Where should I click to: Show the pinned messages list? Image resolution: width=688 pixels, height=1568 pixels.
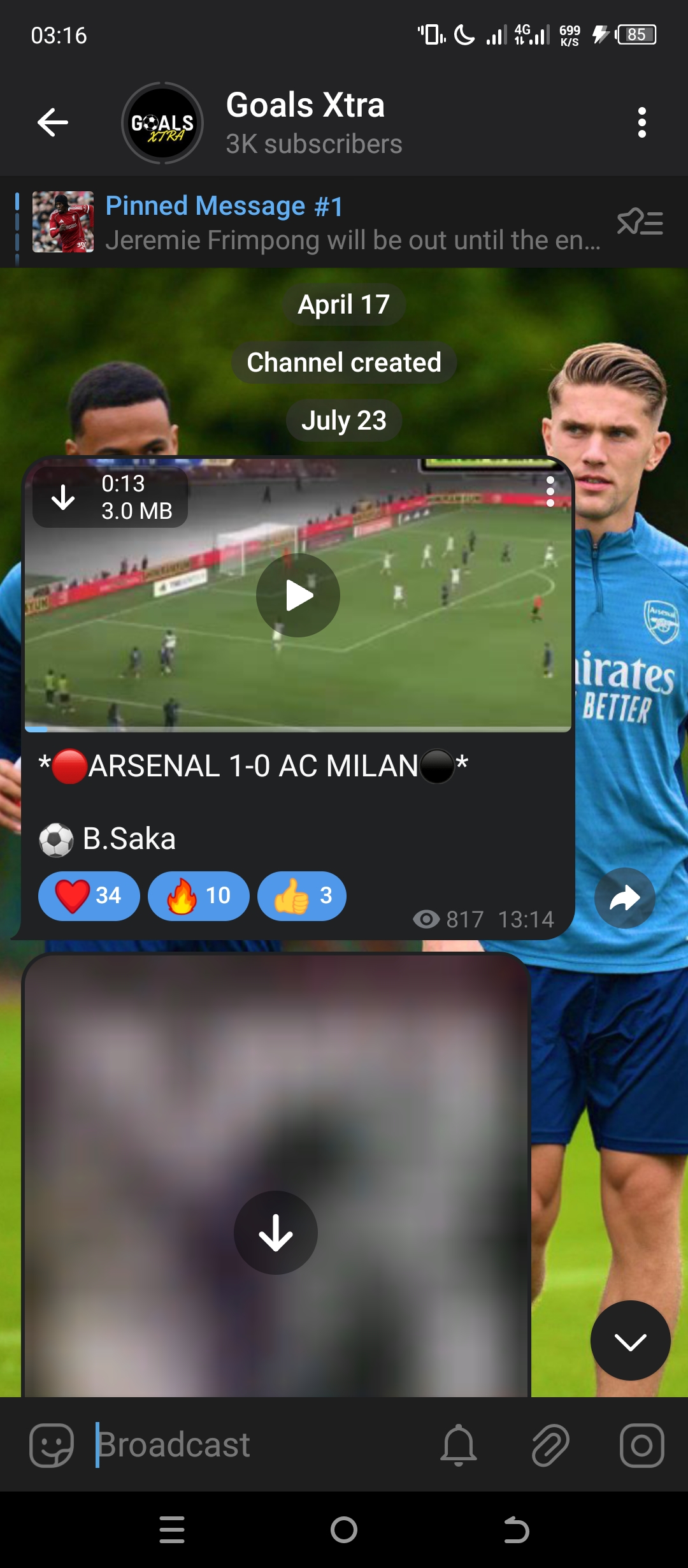coord(640,222)
